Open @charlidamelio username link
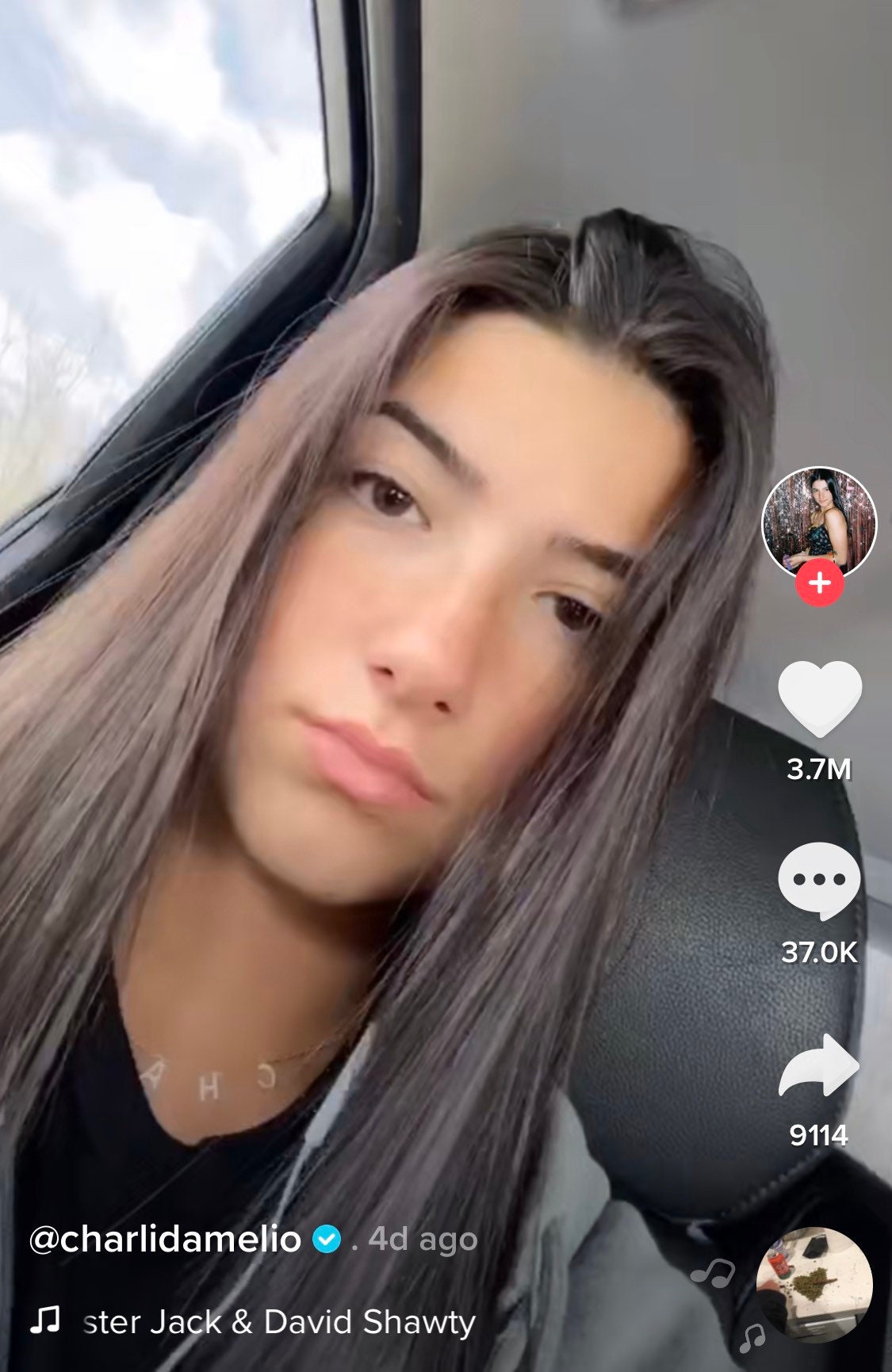Screen dimensions: 892x1372 coord(165,1240)
